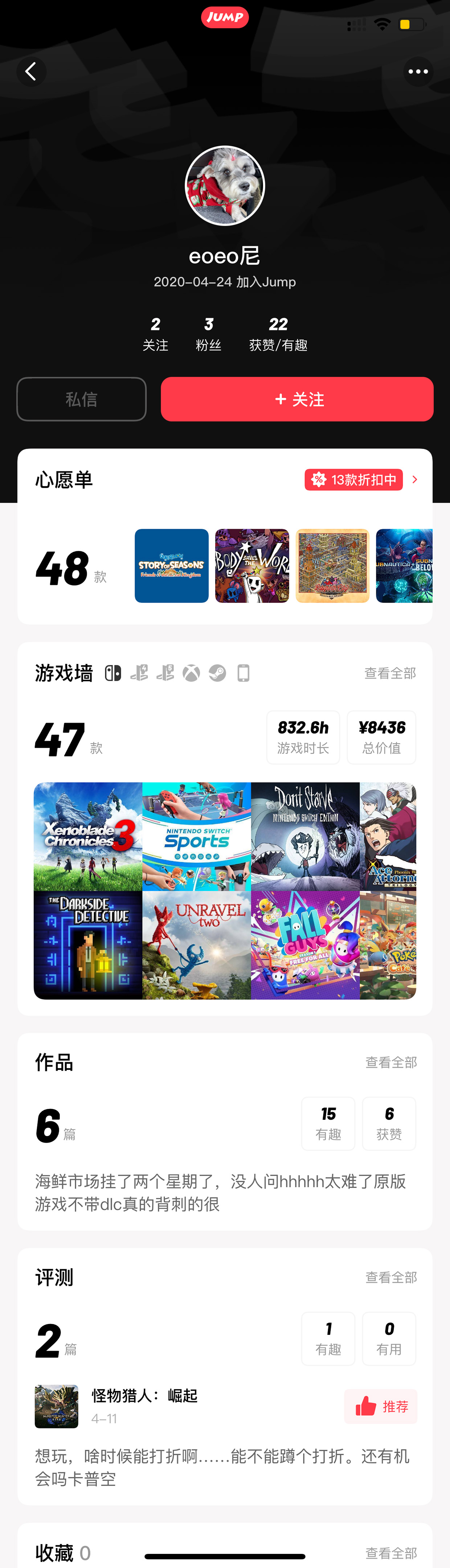The width and height of the screenshot is (450, 1568).
Task: Filter the game wall by Xbox
Action: 191,673
